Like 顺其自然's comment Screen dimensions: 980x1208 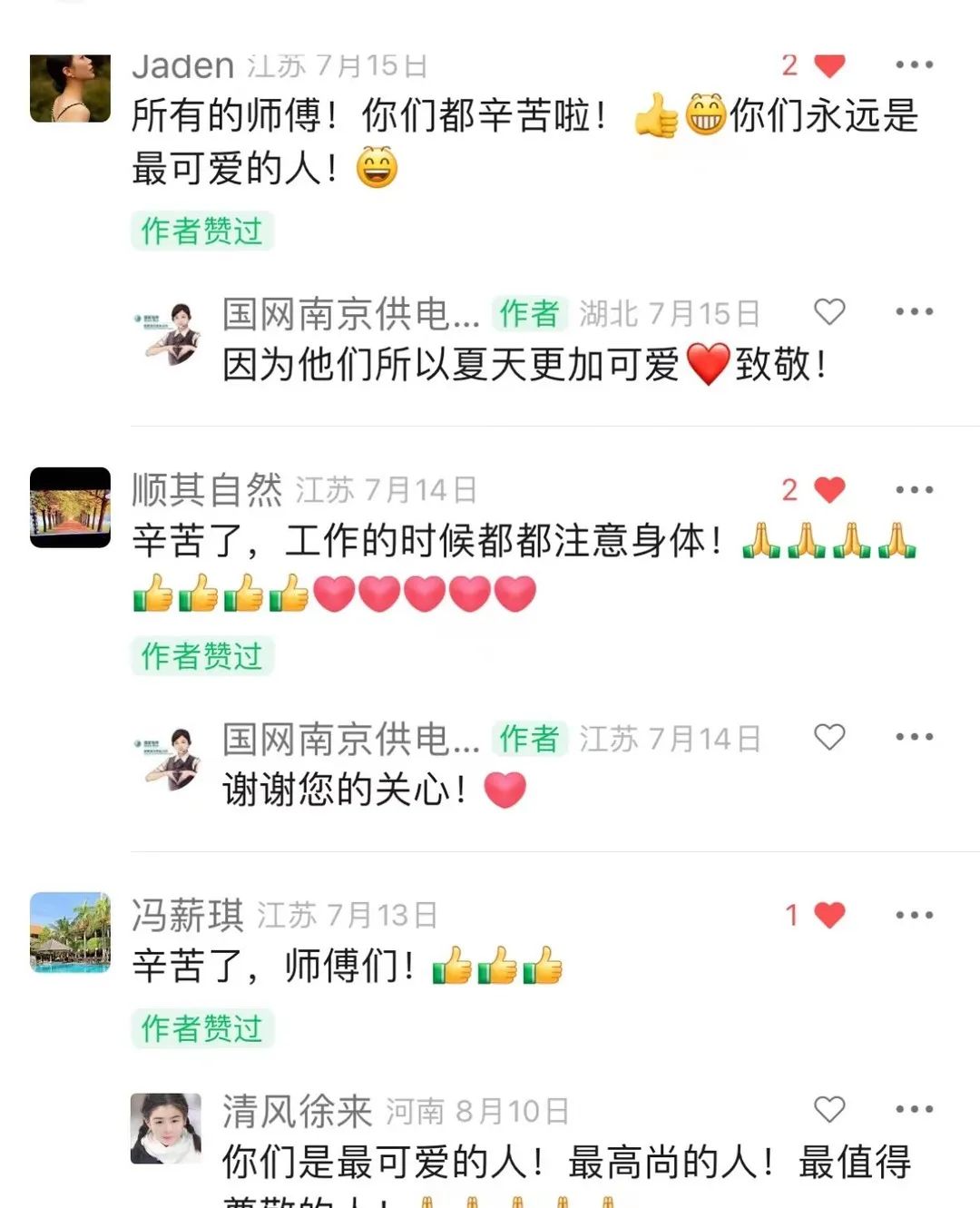828,490
